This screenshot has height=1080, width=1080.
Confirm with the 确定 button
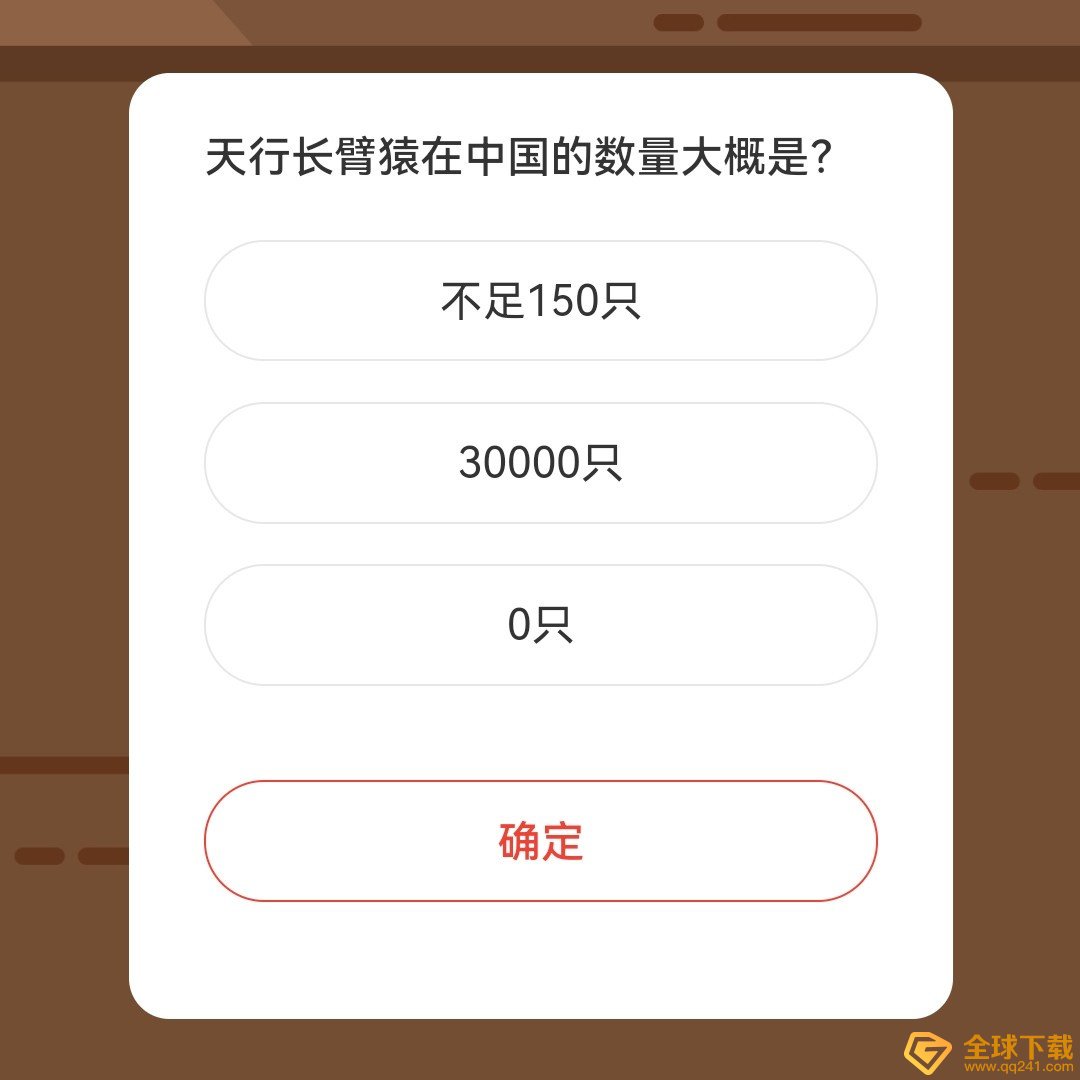click(x=540, y=841)
